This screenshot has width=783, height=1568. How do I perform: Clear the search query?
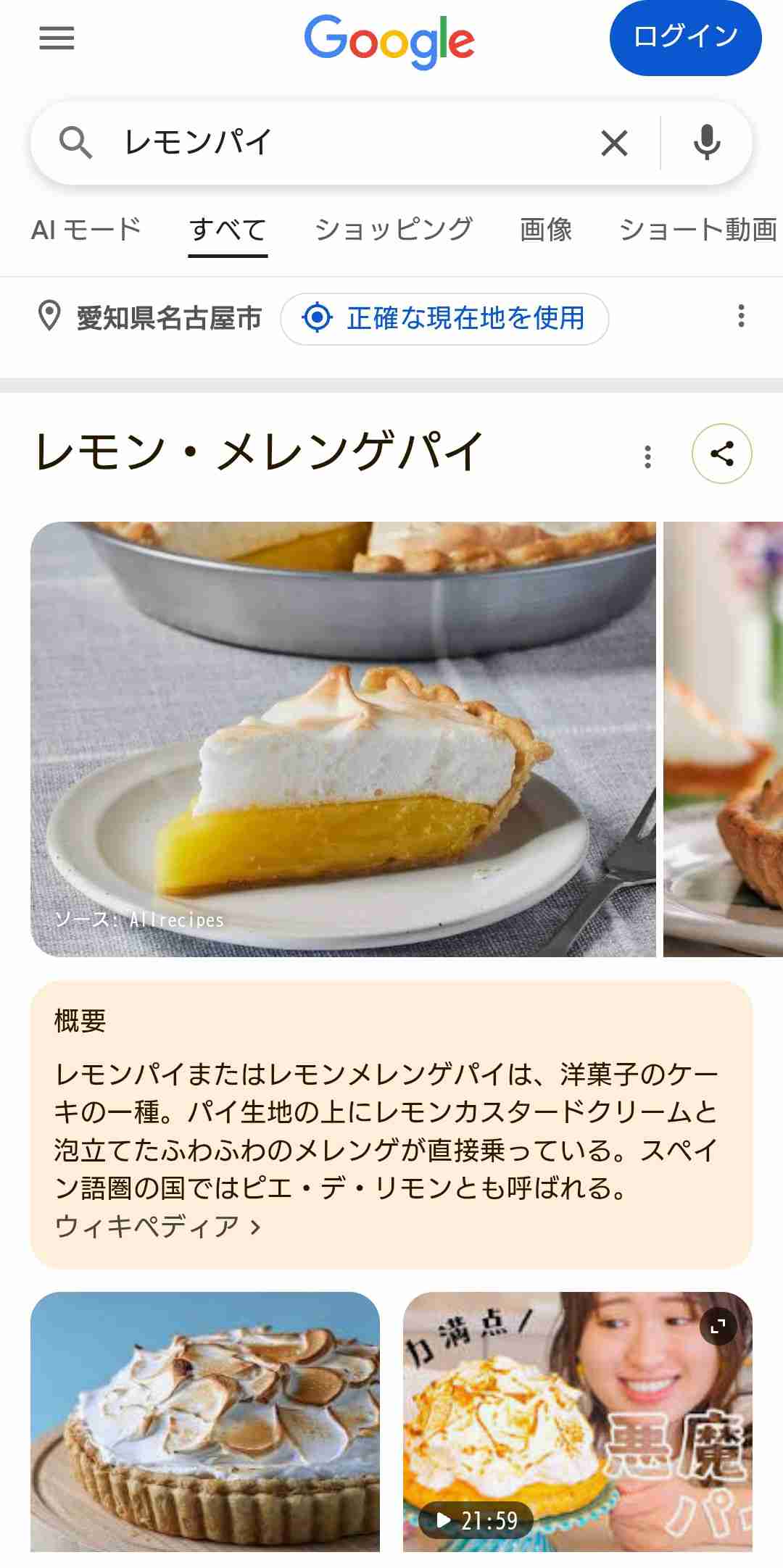click(614, 143)
